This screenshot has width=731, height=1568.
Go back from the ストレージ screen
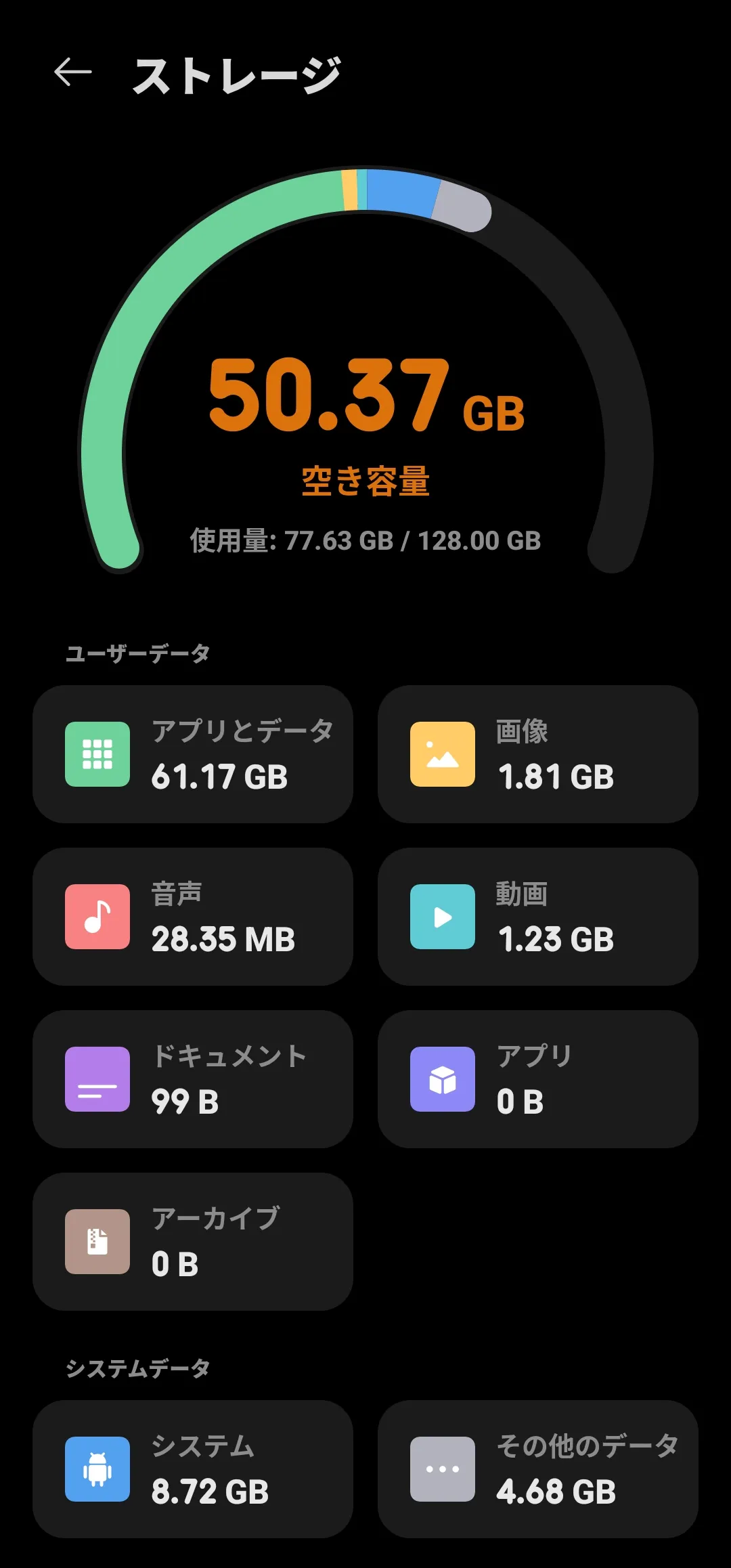tap(72, 72)
